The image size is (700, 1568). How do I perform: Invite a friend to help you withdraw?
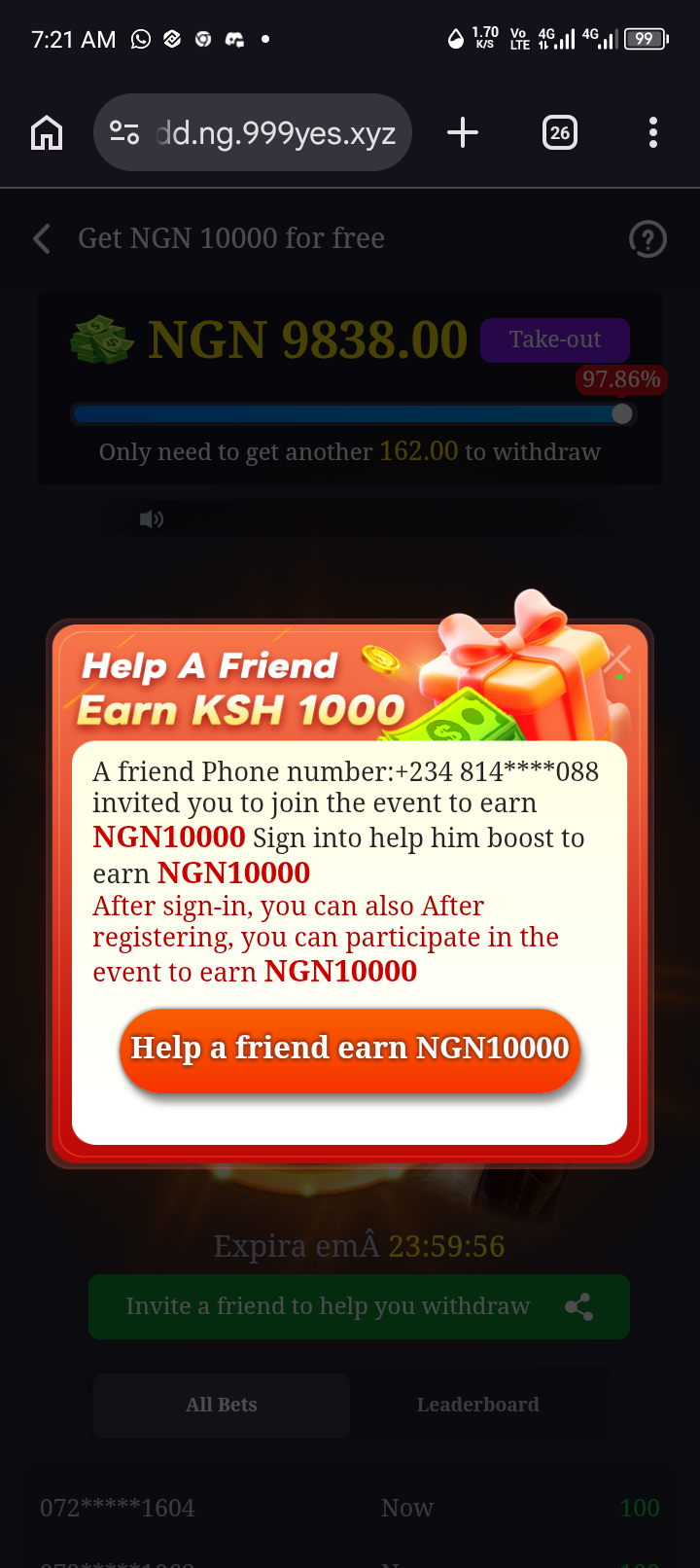[x=359, y=1306]
